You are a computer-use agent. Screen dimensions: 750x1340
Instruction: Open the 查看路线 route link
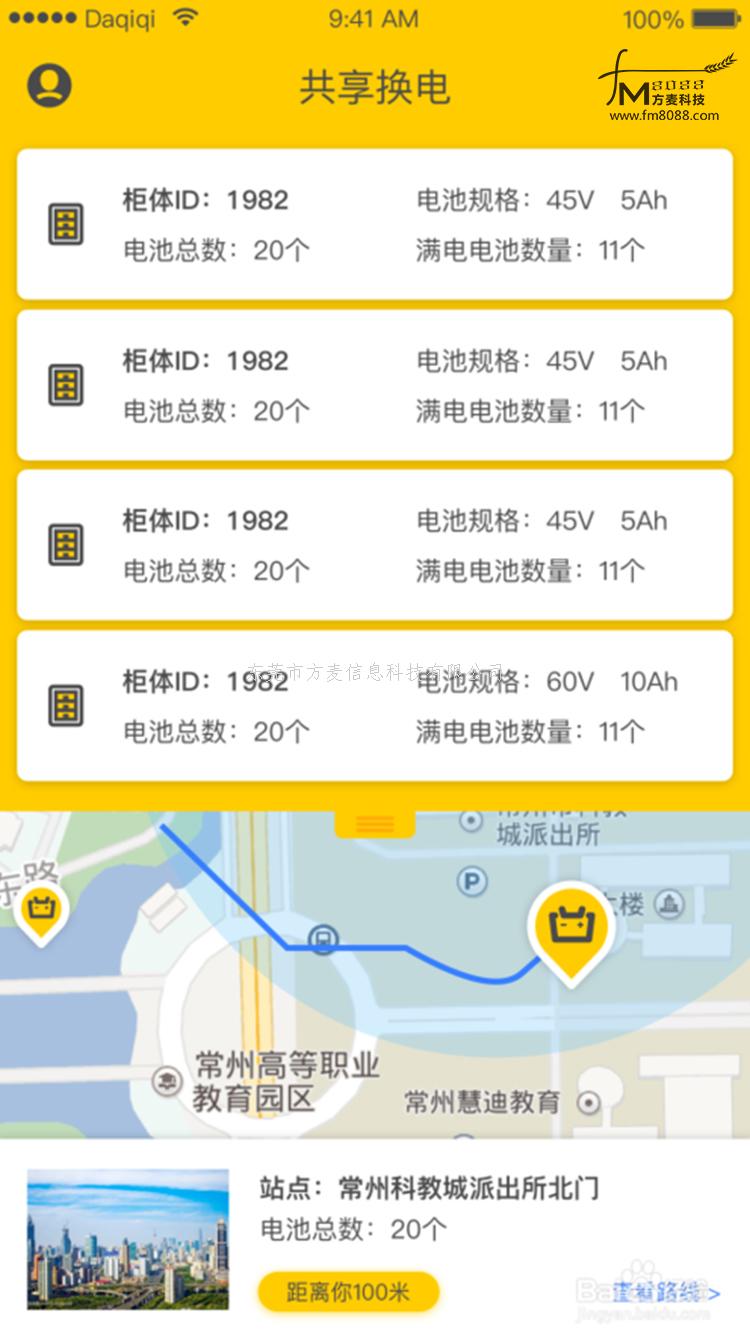pyautogui.click(x=664, y=1293)
